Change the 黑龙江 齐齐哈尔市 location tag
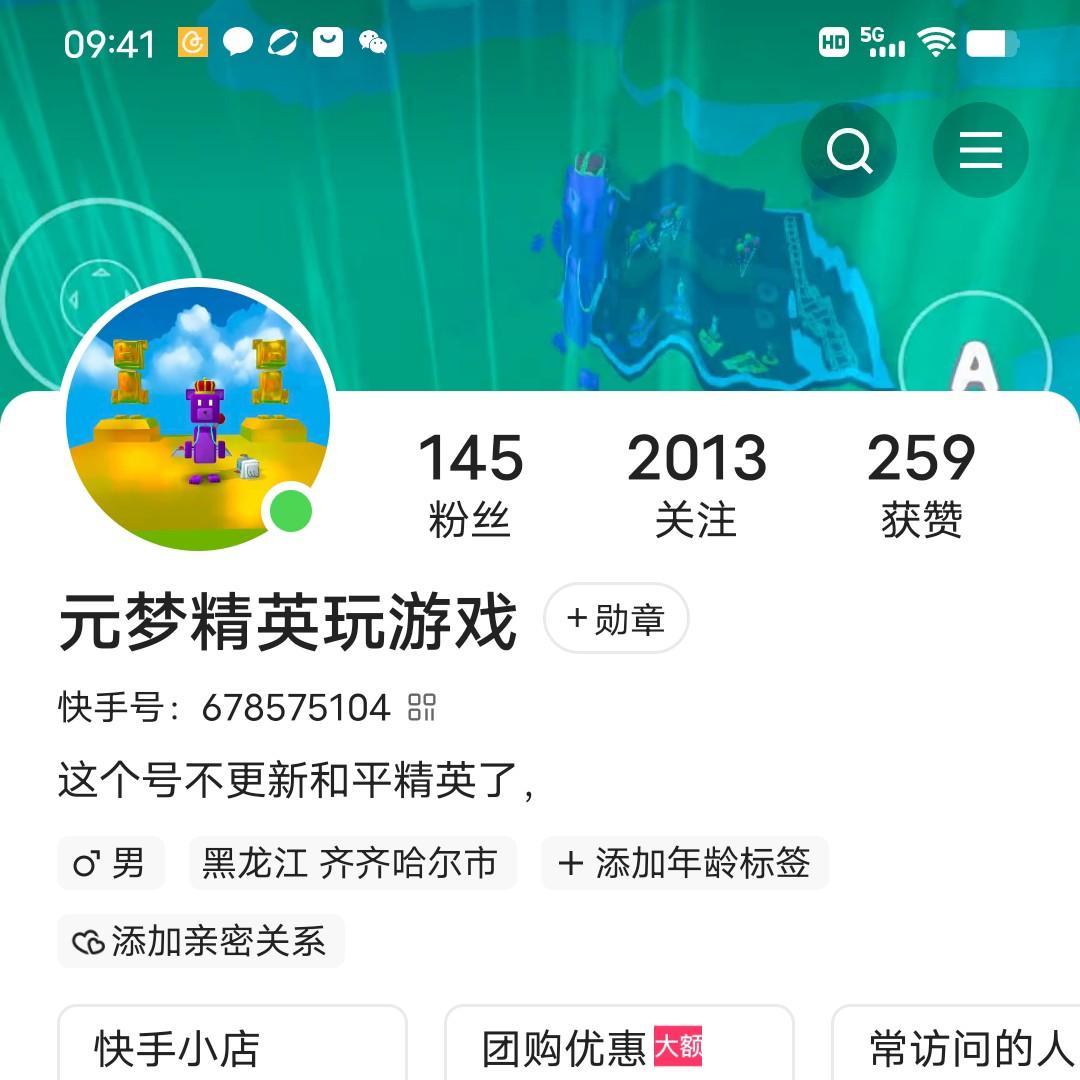Image resolution: width=1080 pixels, height=1080 pixels. [351, 863]
